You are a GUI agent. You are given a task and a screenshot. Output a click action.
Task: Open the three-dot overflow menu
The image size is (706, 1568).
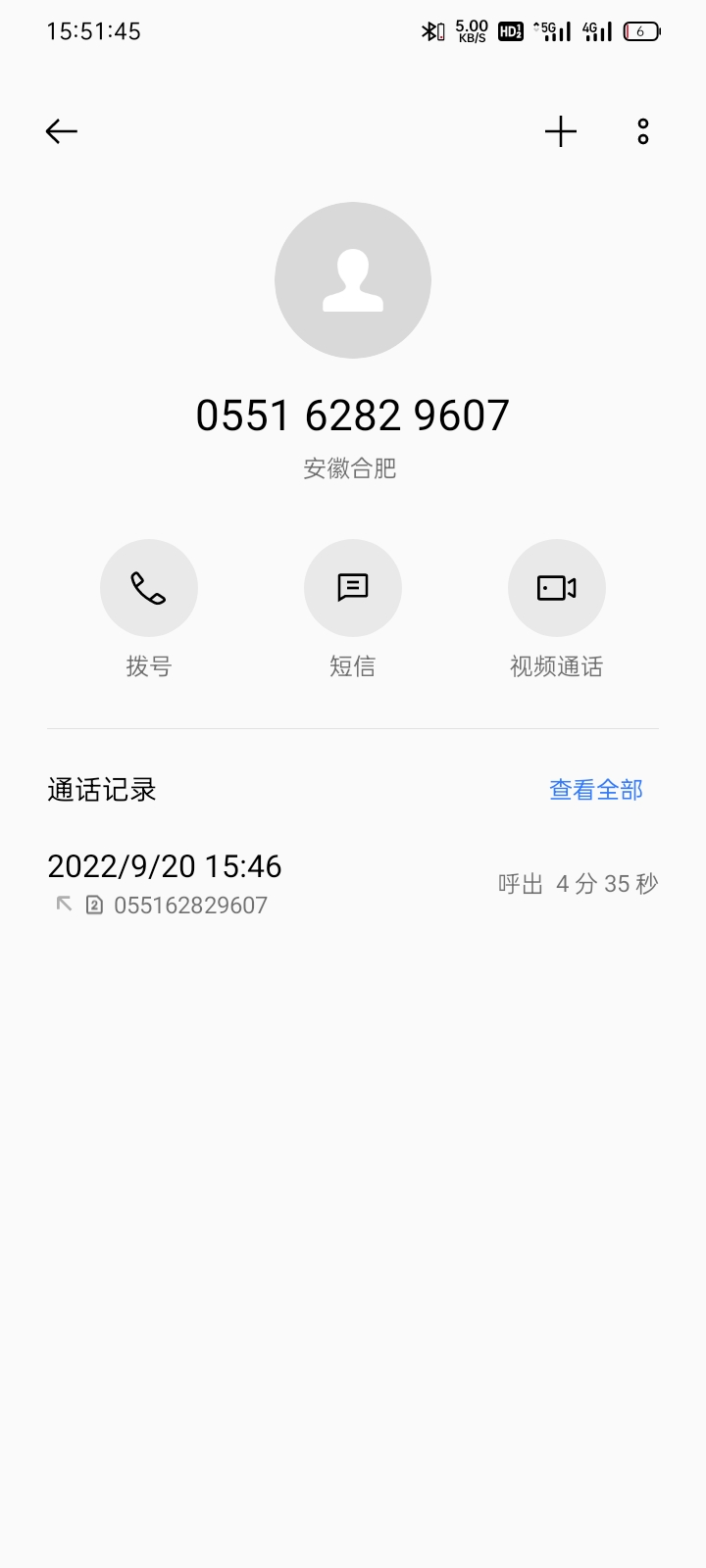(643, 131)
